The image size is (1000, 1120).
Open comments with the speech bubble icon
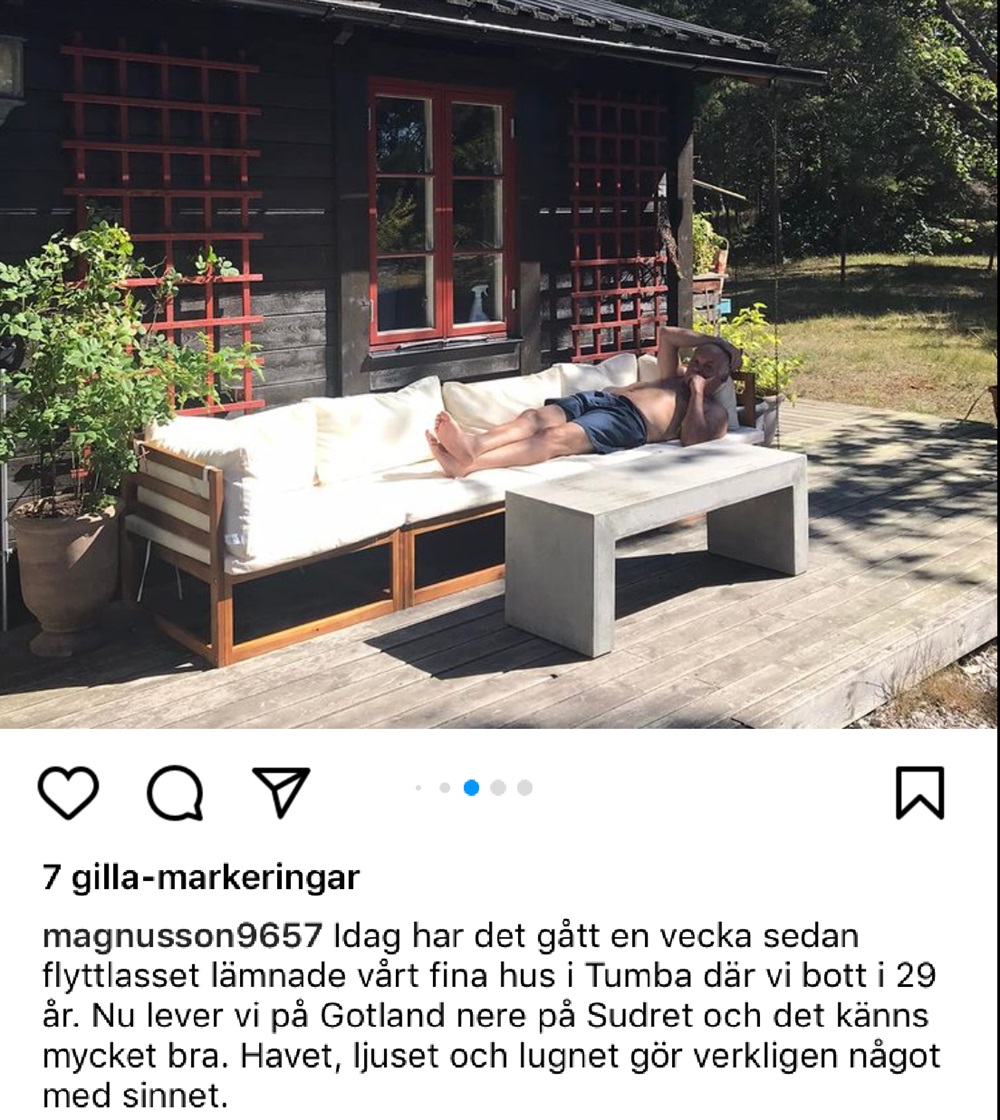[176, 793]
